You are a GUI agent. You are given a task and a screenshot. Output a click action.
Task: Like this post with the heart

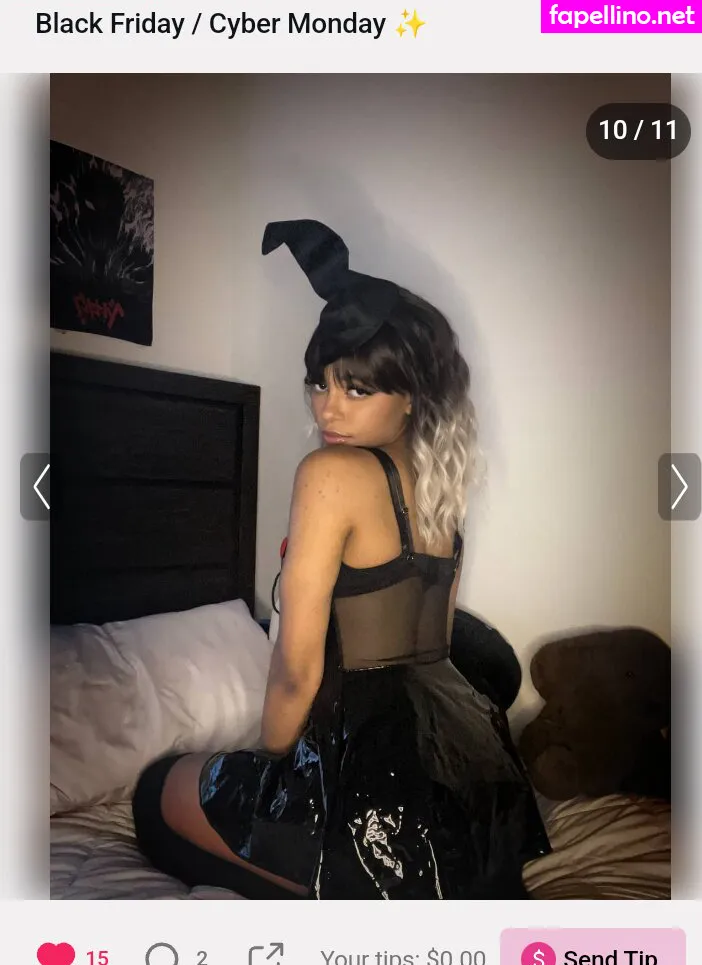tap(56, 954)
